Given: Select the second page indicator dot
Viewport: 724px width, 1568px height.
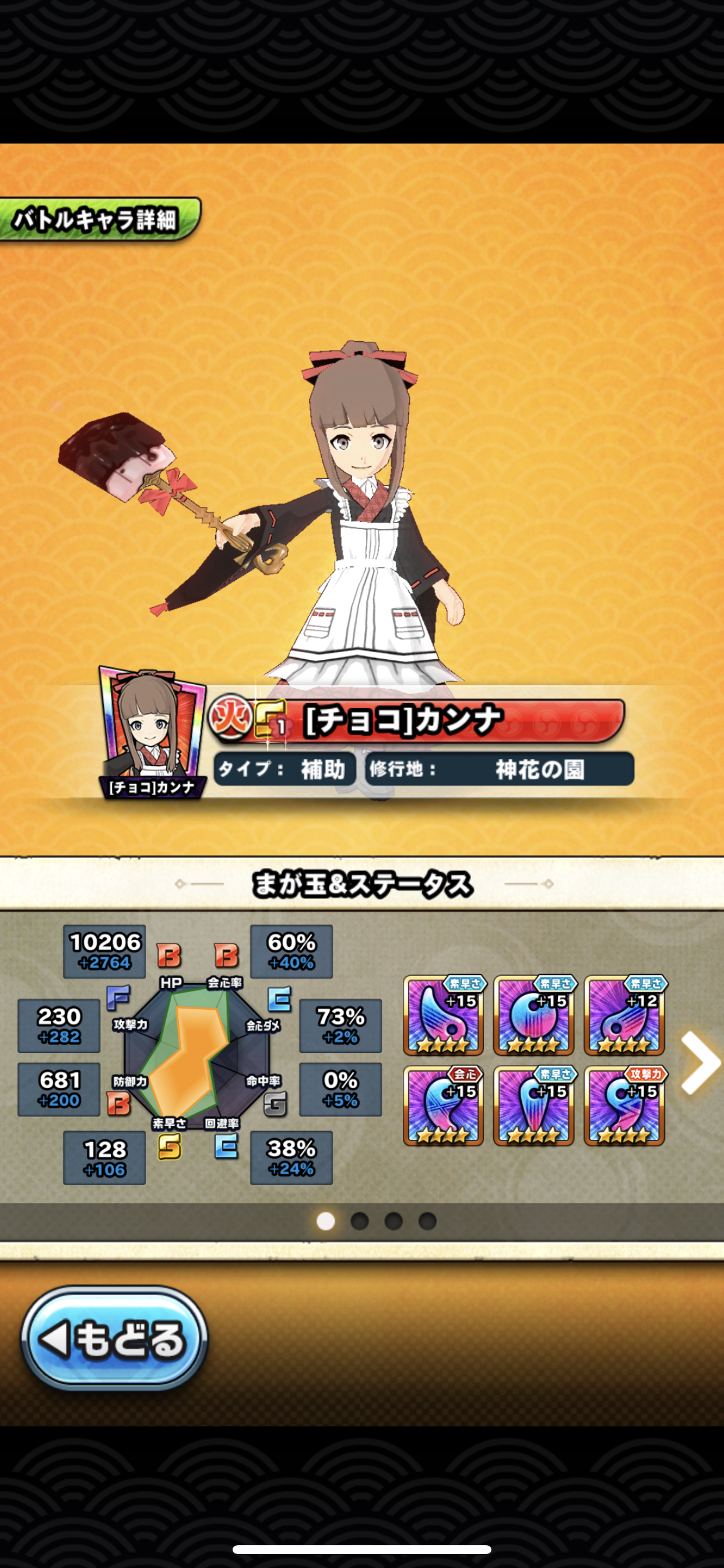Looking at the screenshot, I should pos(360,1221).
